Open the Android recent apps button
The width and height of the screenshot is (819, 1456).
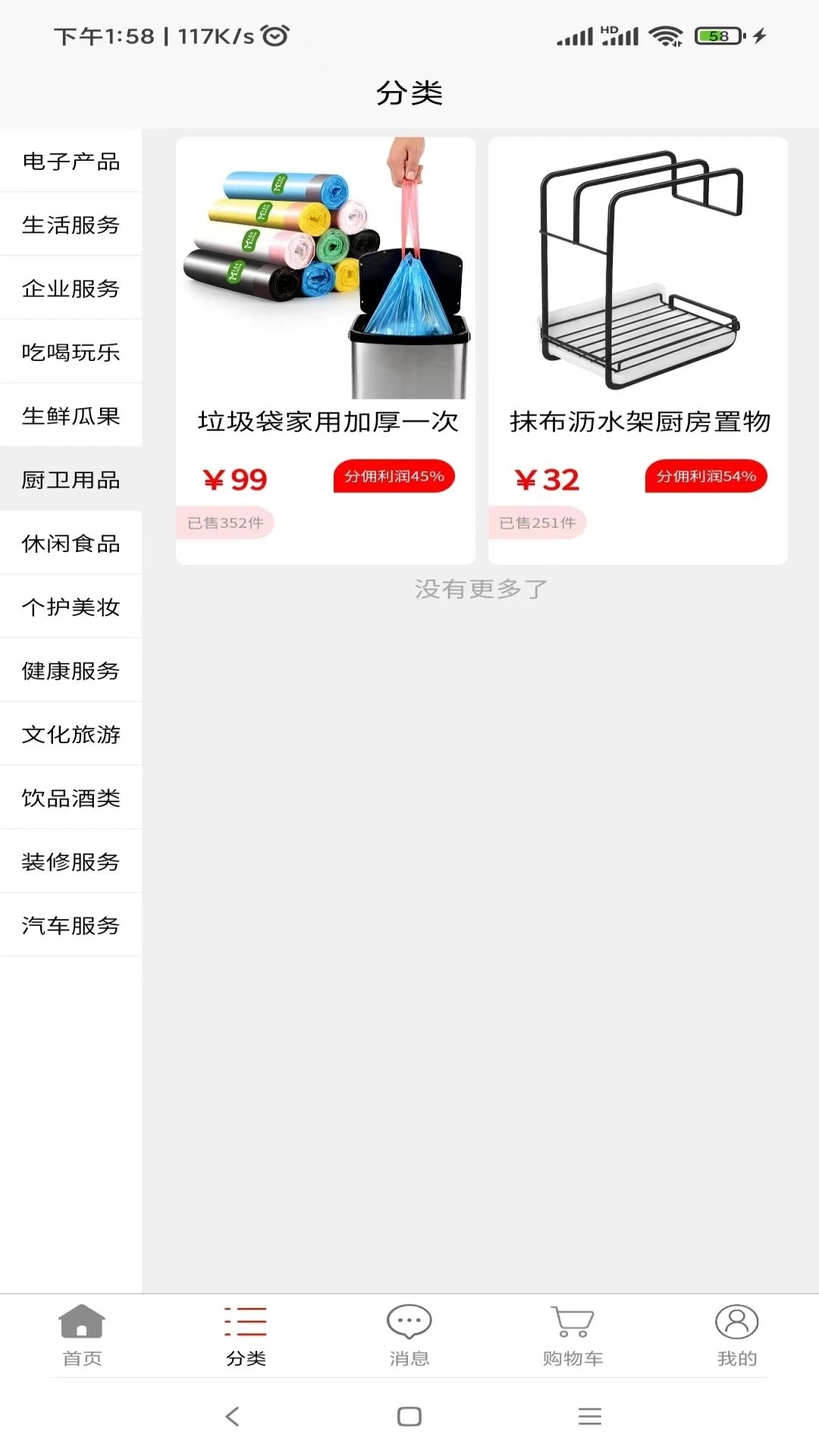tap(589, 1415)
